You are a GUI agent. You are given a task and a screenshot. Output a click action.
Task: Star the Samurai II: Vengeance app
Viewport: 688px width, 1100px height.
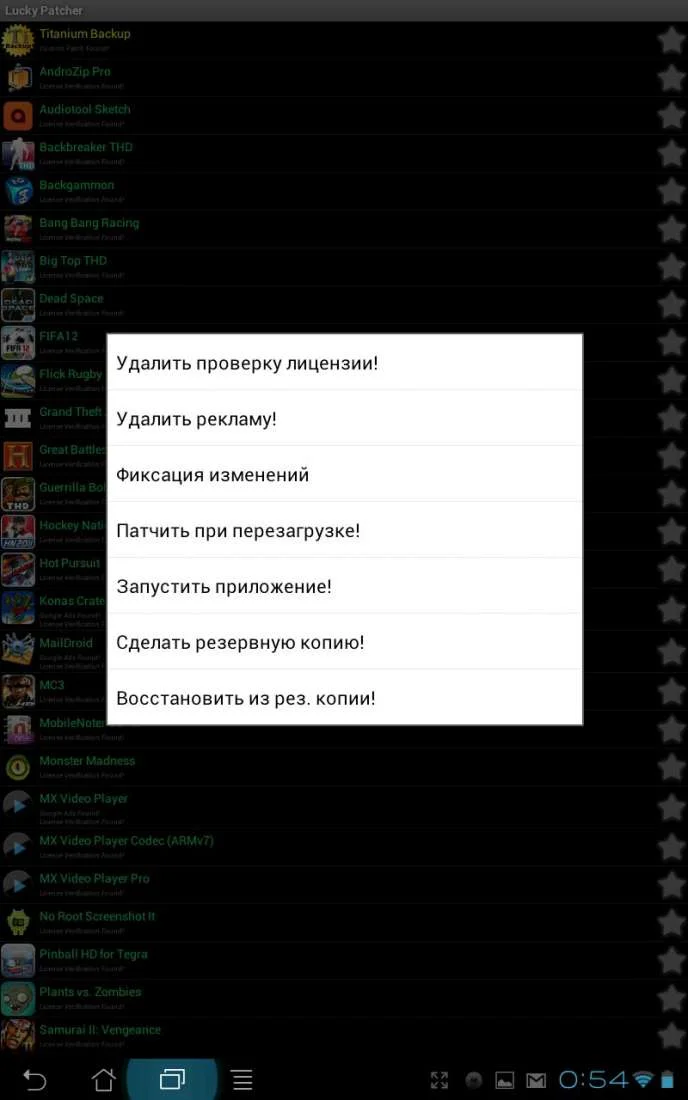[671, 1035]
